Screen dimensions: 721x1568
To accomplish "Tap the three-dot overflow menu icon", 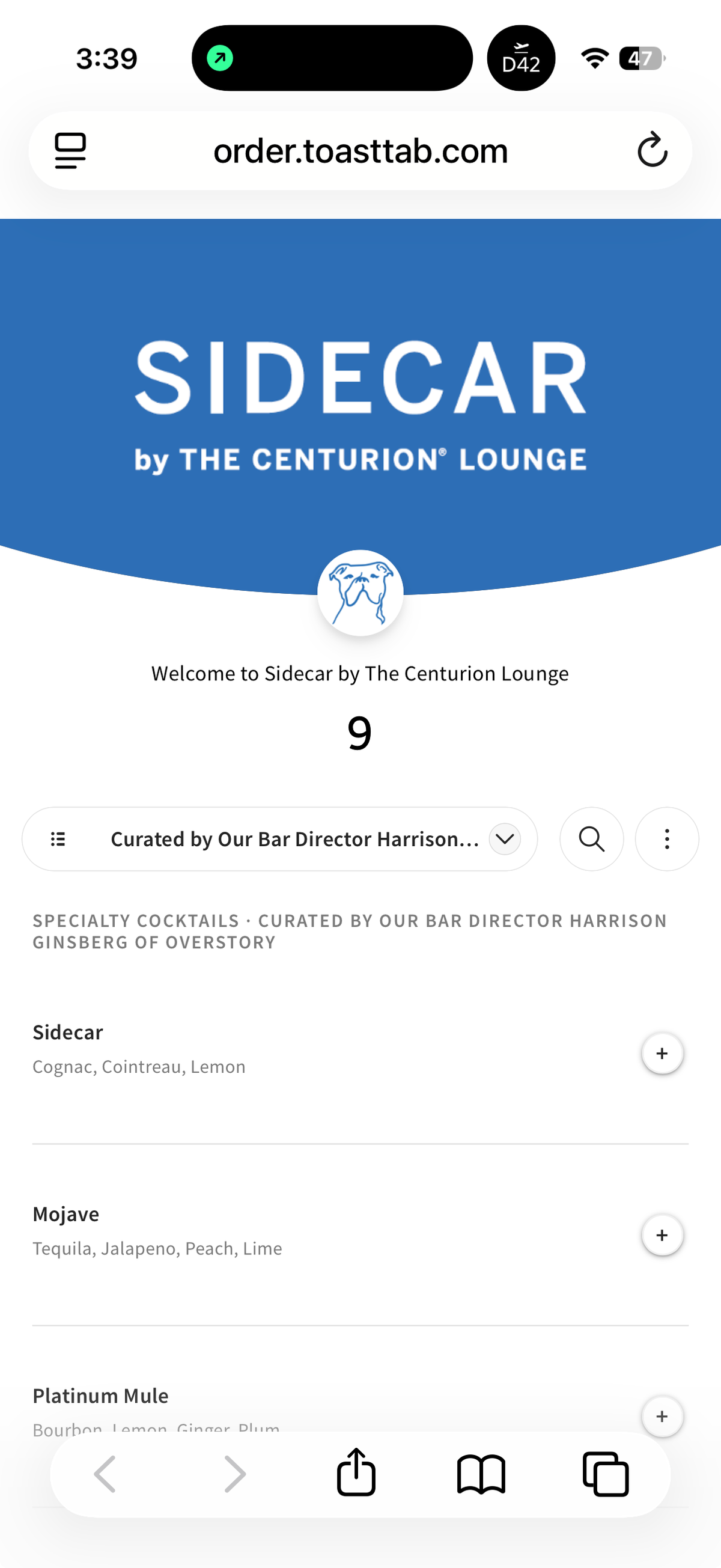I will click(666, 839).
